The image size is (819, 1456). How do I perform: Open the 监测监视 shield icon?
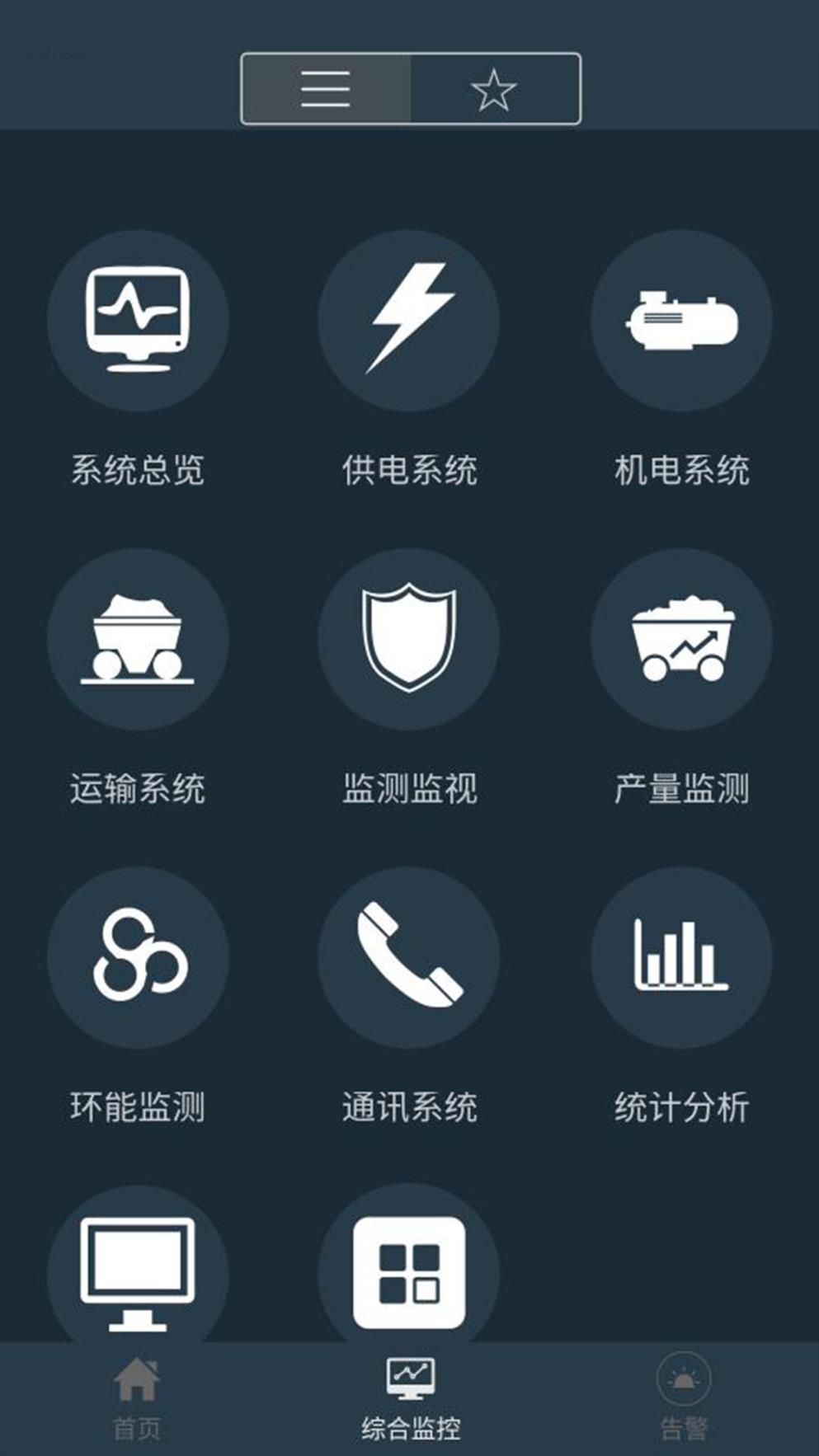pyautogui.click(x=410, y=639)
